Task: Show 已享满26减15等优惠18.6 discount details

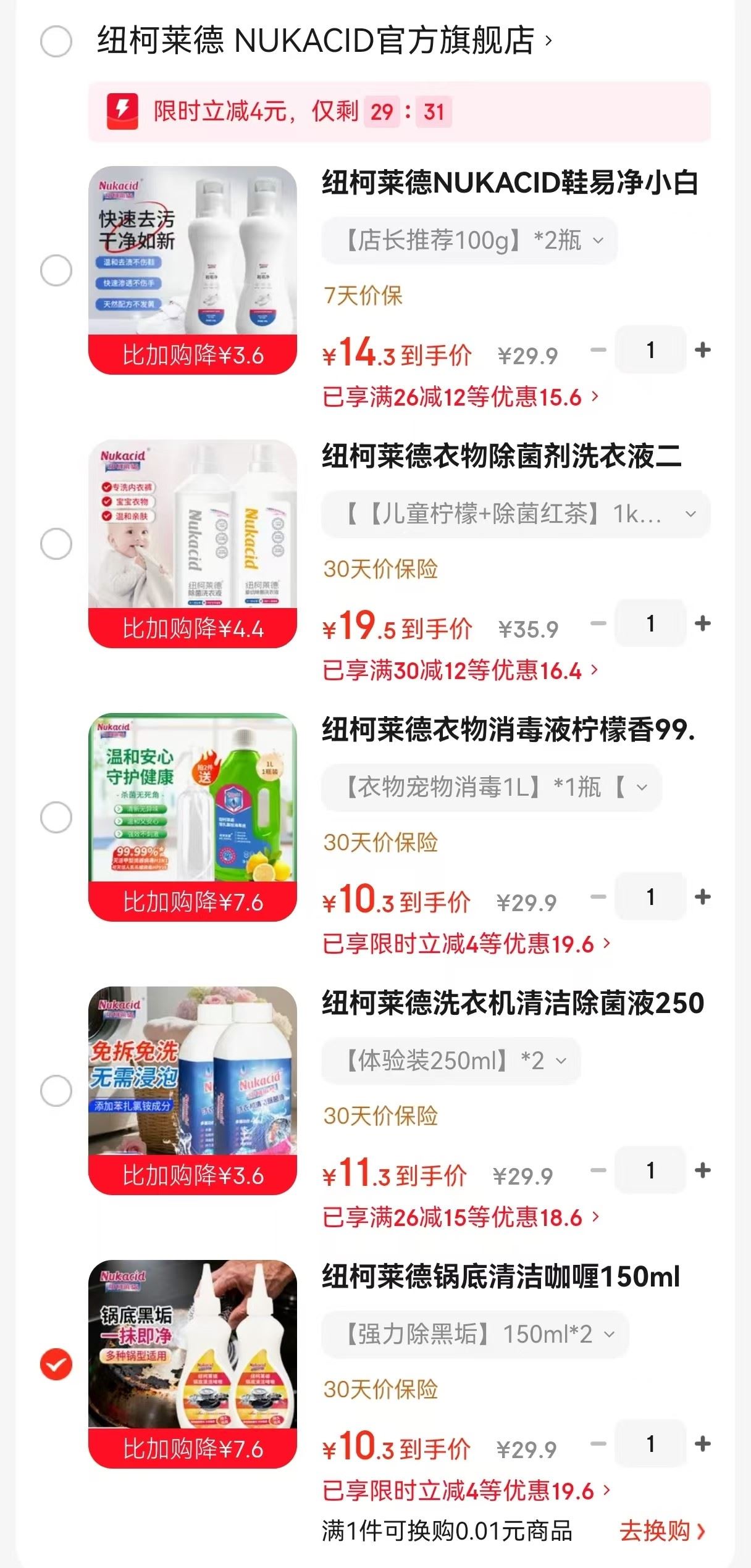Action: click(460, 1217)
